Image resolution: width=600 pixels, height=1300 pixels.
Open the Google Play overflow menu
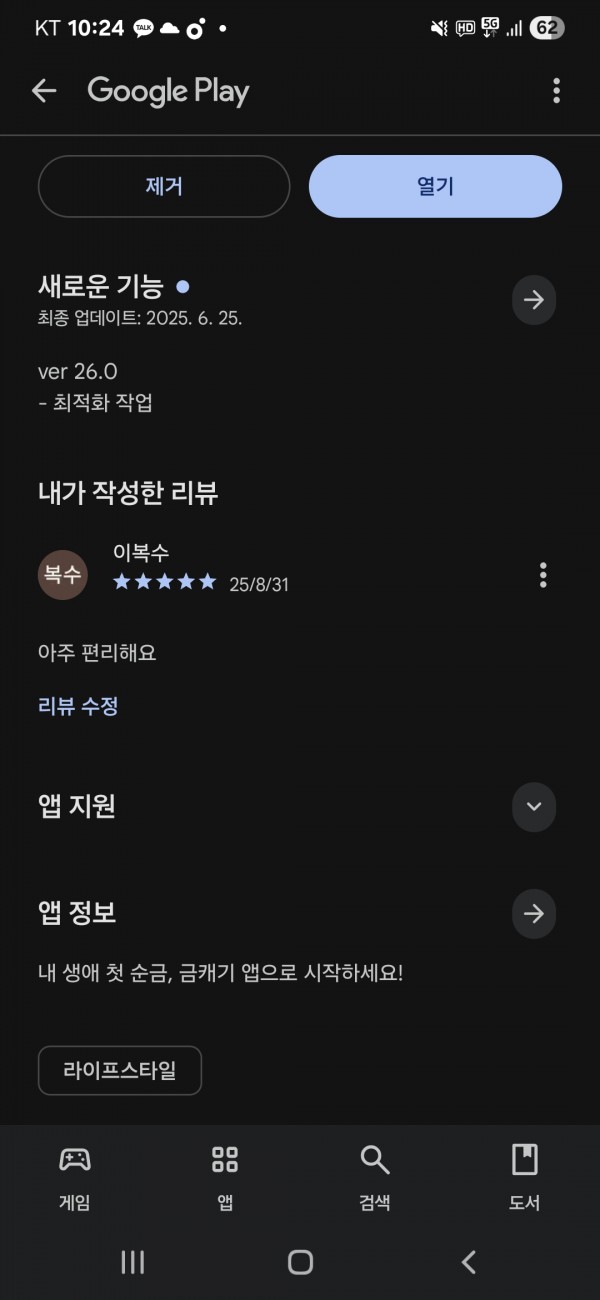[556, 91]
